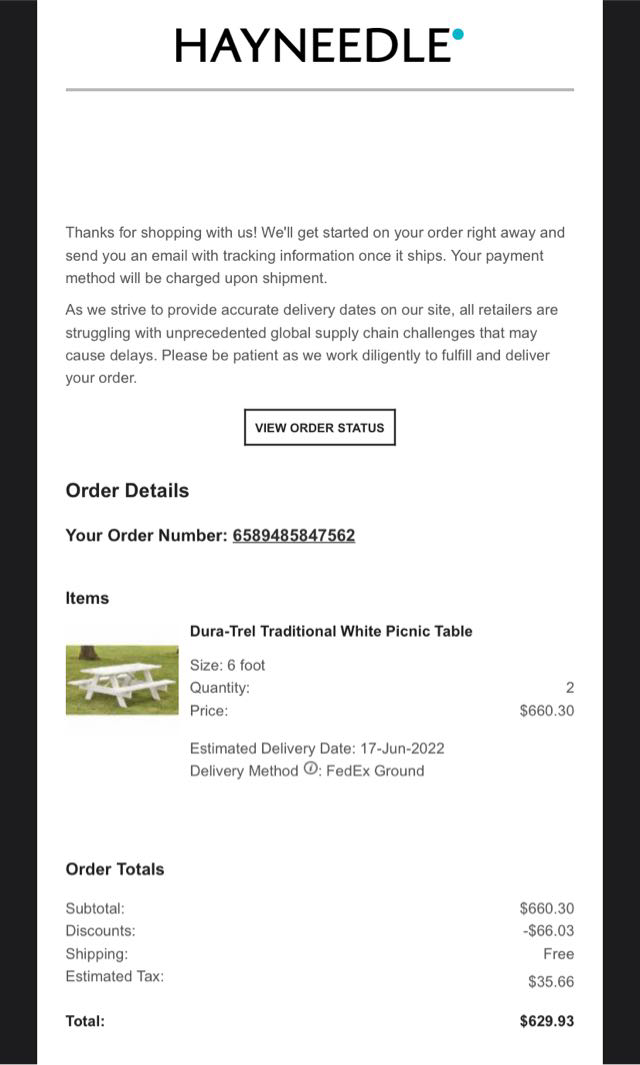Tap the Delivery Method info icon

310,769
